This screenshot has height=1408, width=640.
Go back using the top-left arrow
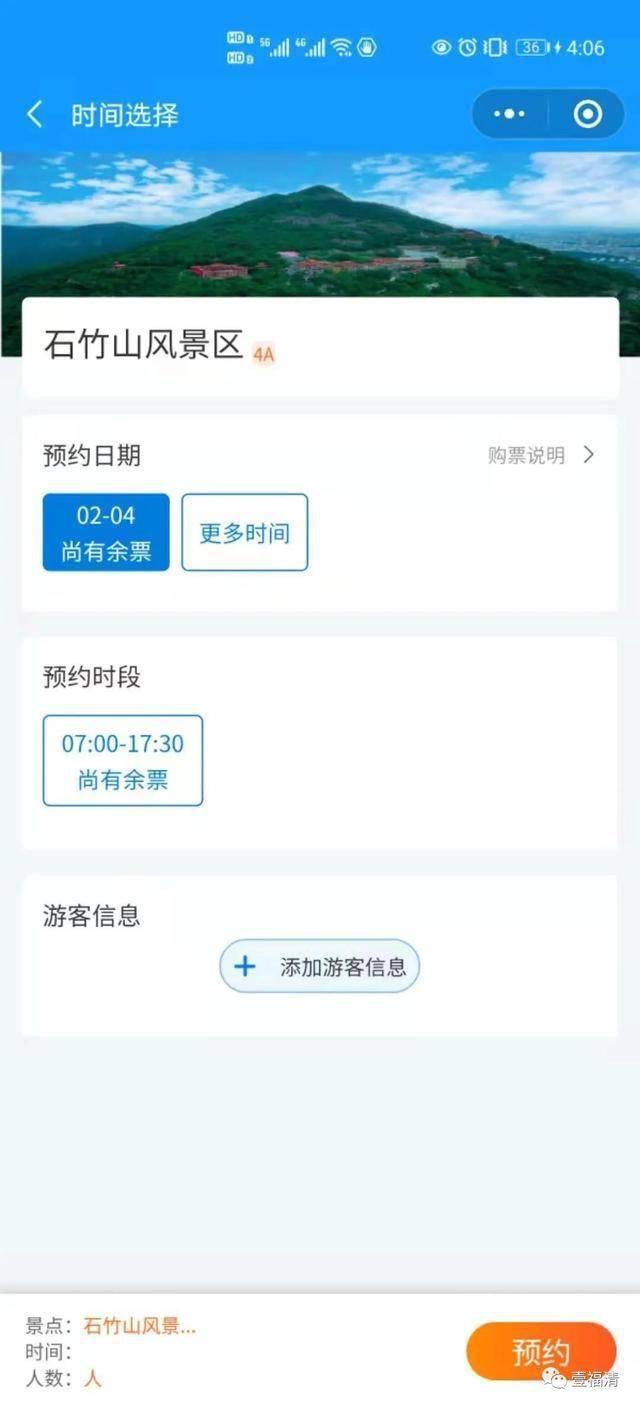tap(35, 114)
